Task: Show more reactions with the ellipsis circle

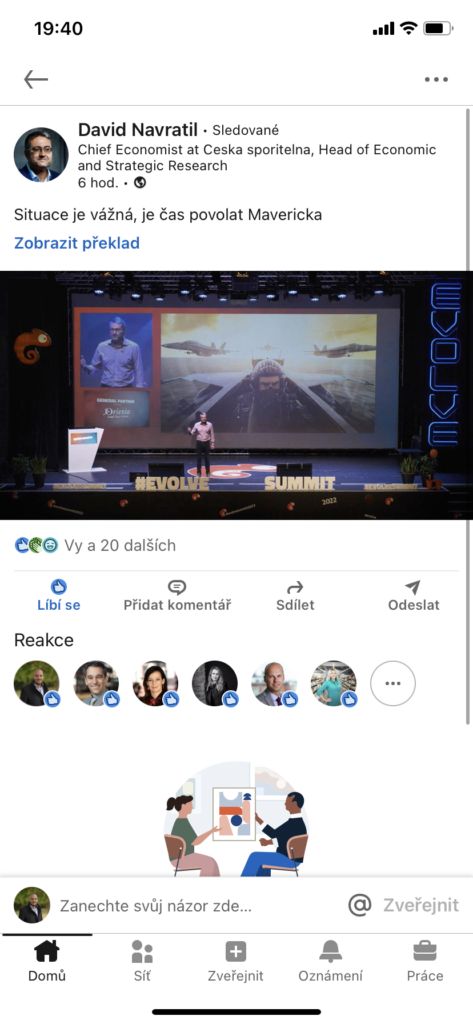Action: coord(393,683)
